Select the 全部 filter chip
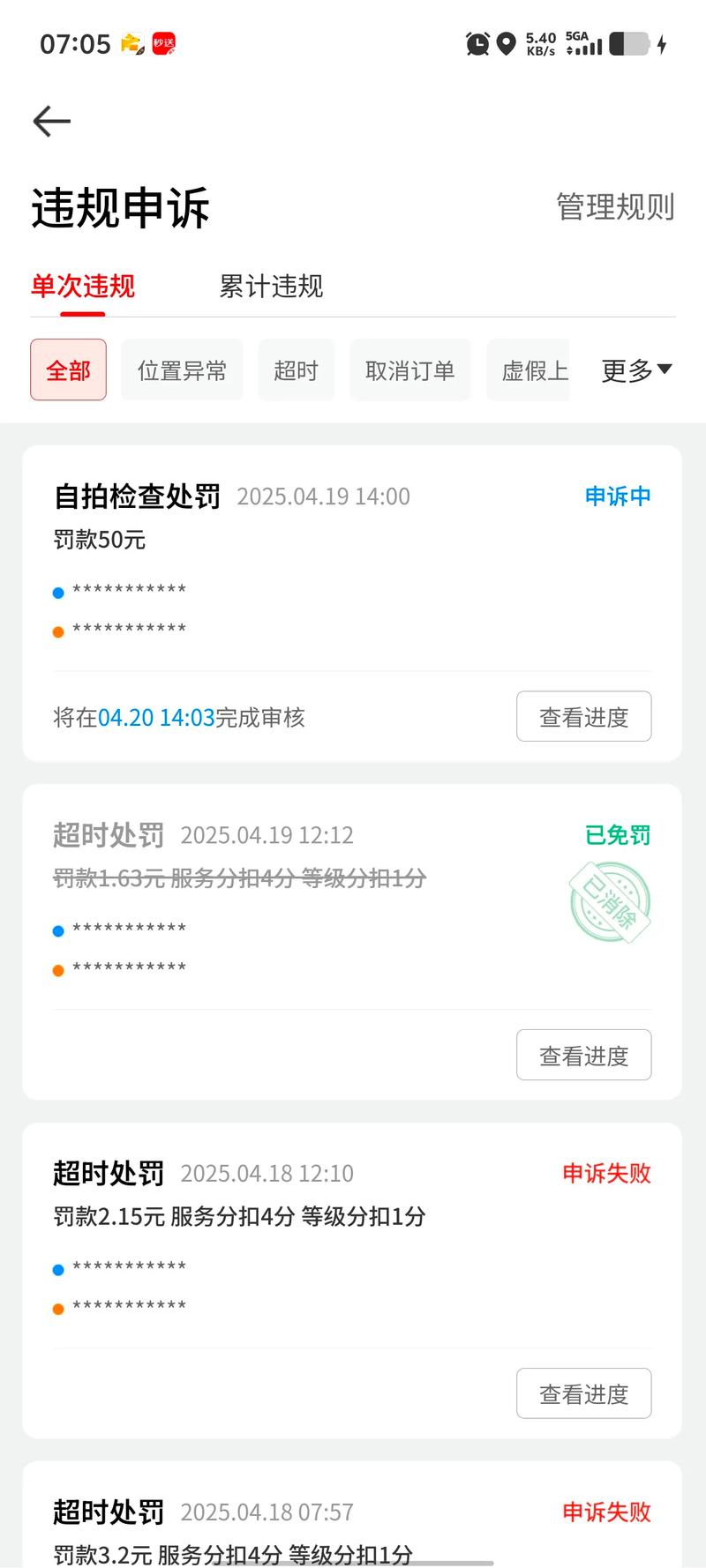Image resolution: width=706 pixels, height=1568 pixels. [x=69, y=370]
